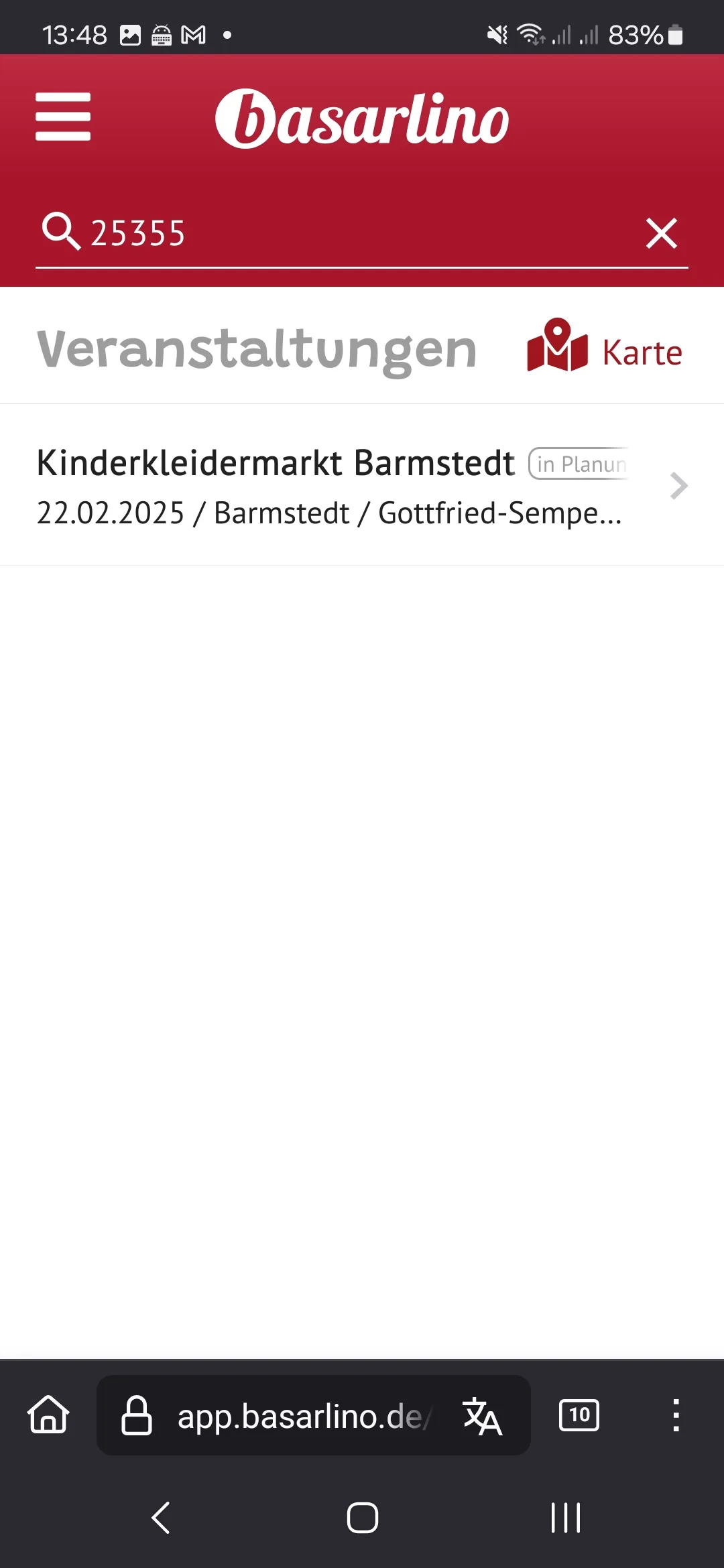Open the hamburger menu
This screenshot has width=724, height=1568.
(x=63, y=117)
